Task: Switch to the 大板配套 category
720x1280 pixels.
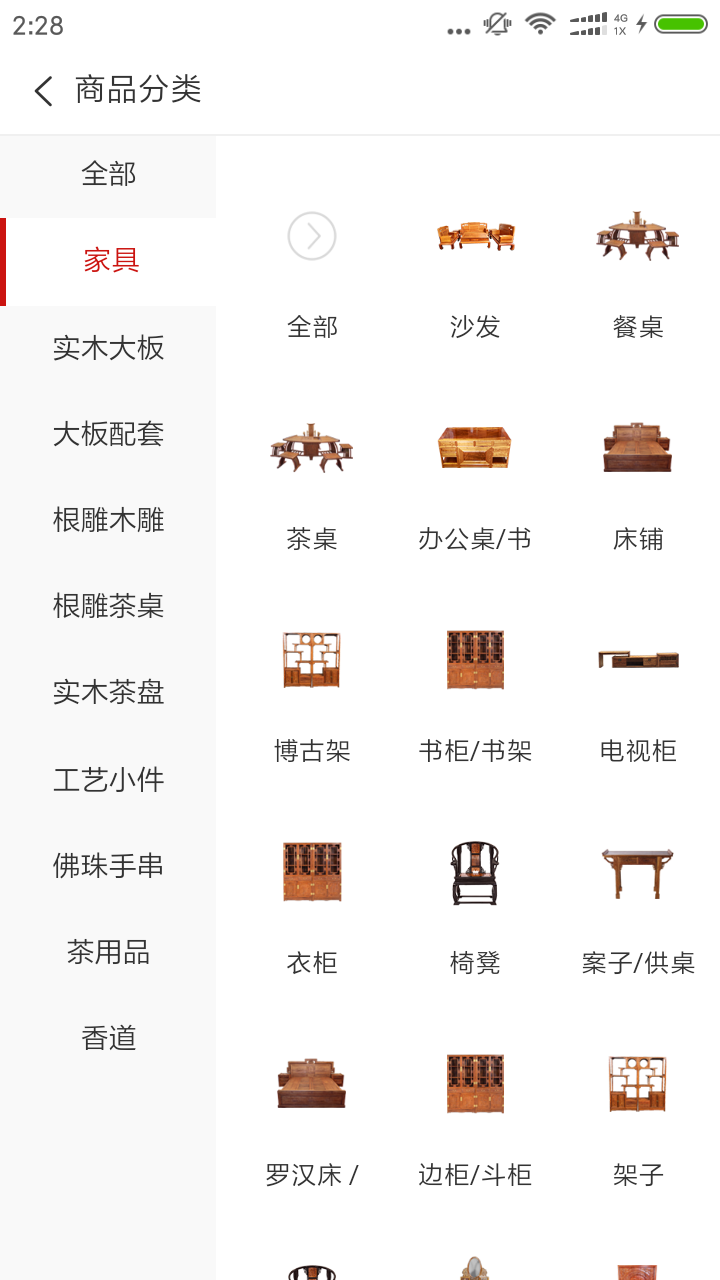Action: click(108, 434)
